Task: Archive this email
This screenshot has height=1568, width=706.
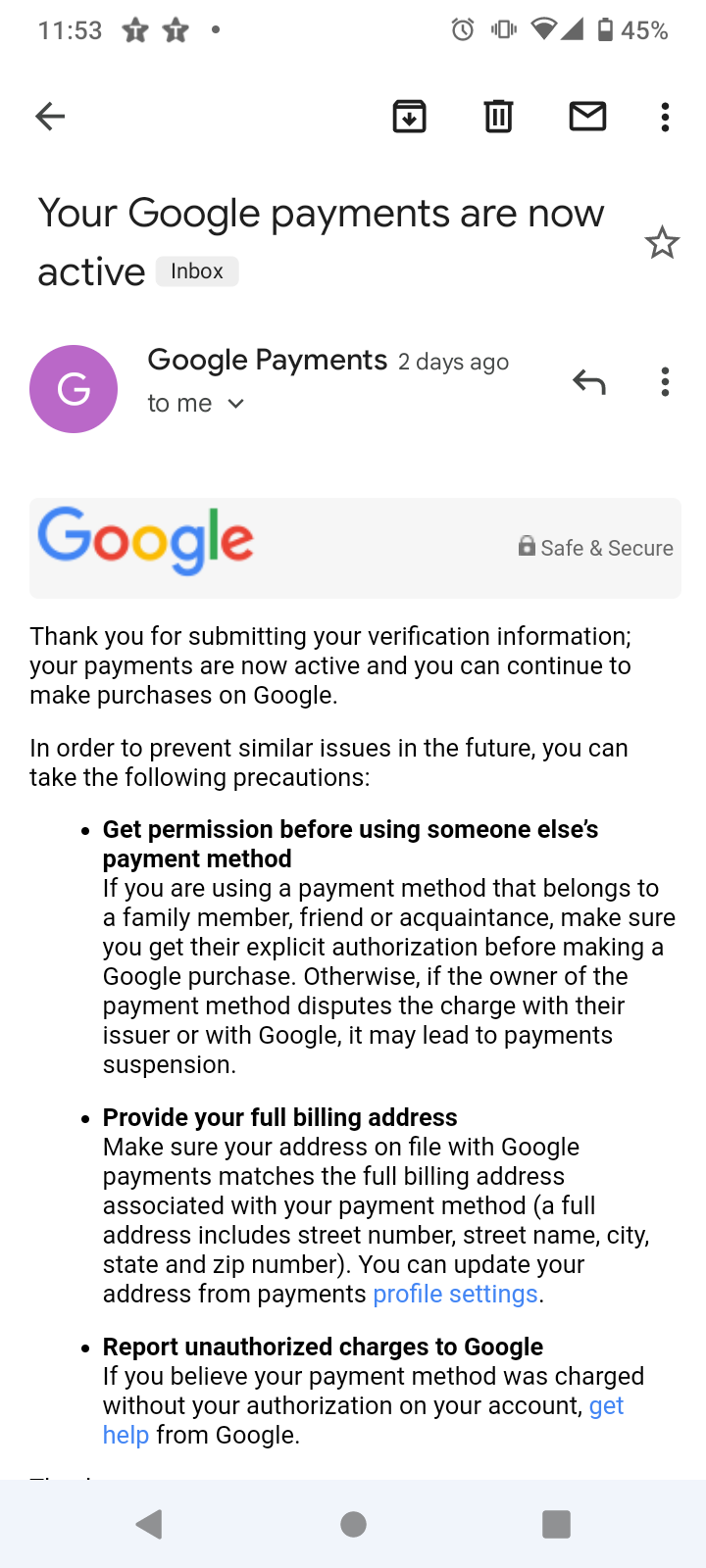Action: (410, 116)
